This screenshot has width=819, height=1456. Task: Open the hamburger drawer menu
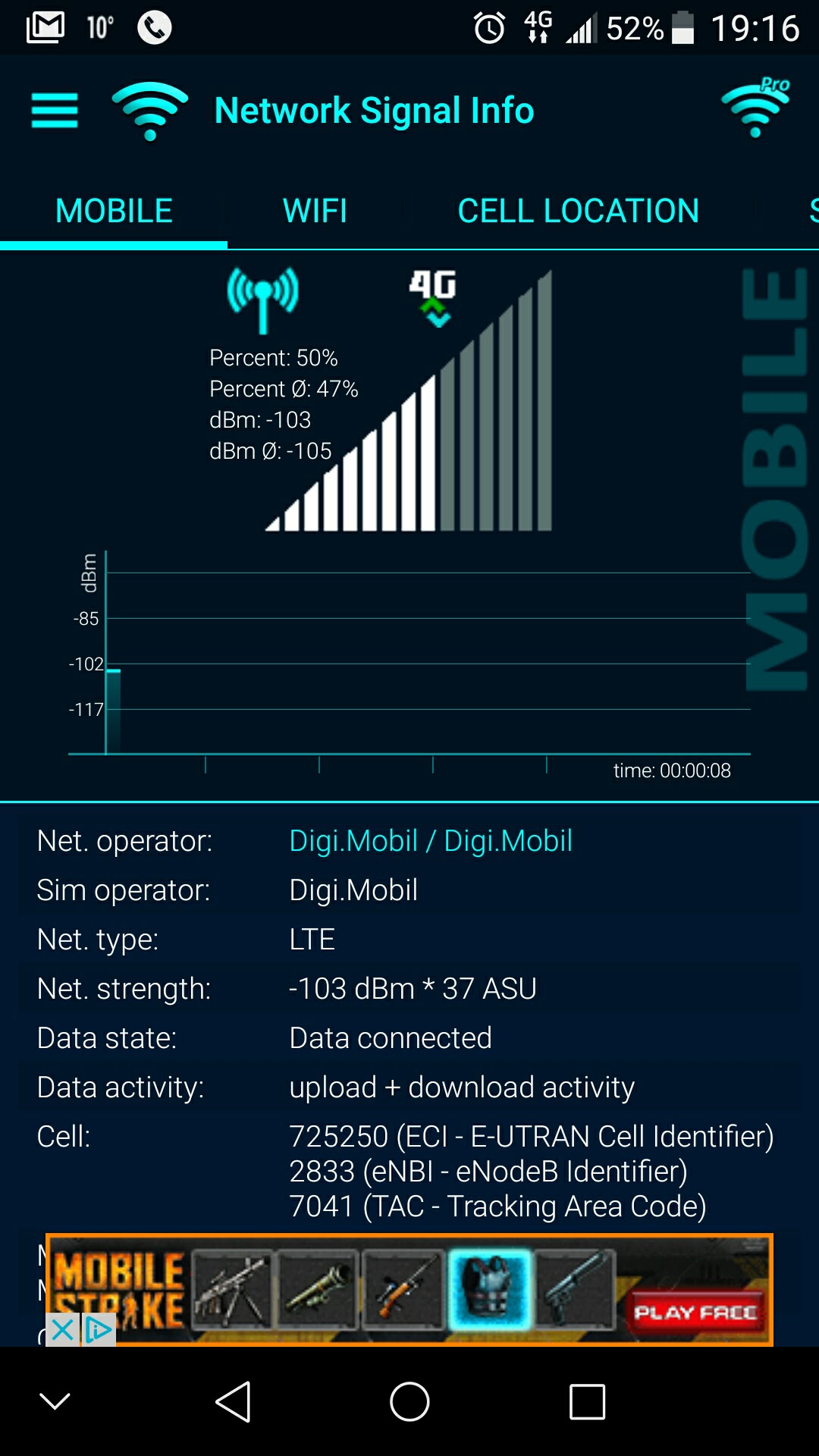55,111
